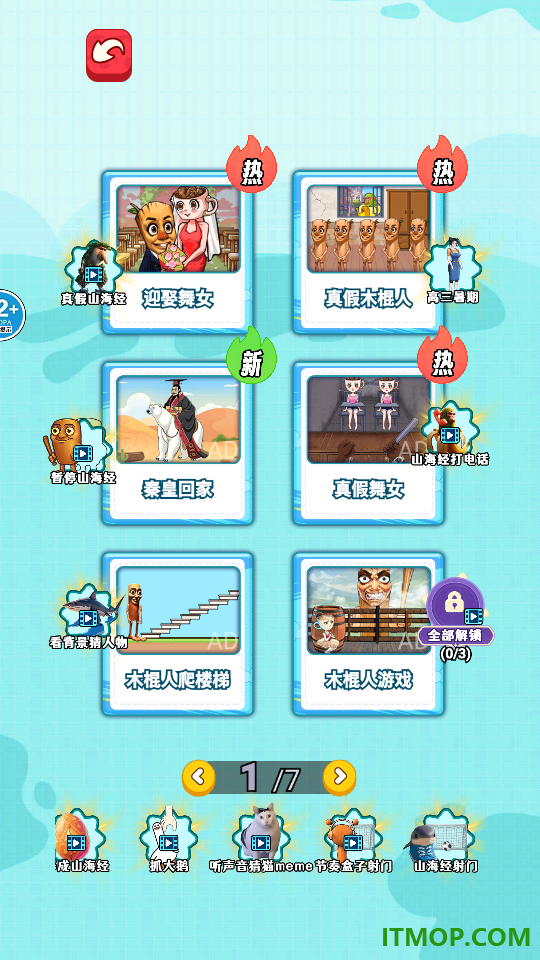Play the 木棍人爬楼梯 level

point(178,634)
